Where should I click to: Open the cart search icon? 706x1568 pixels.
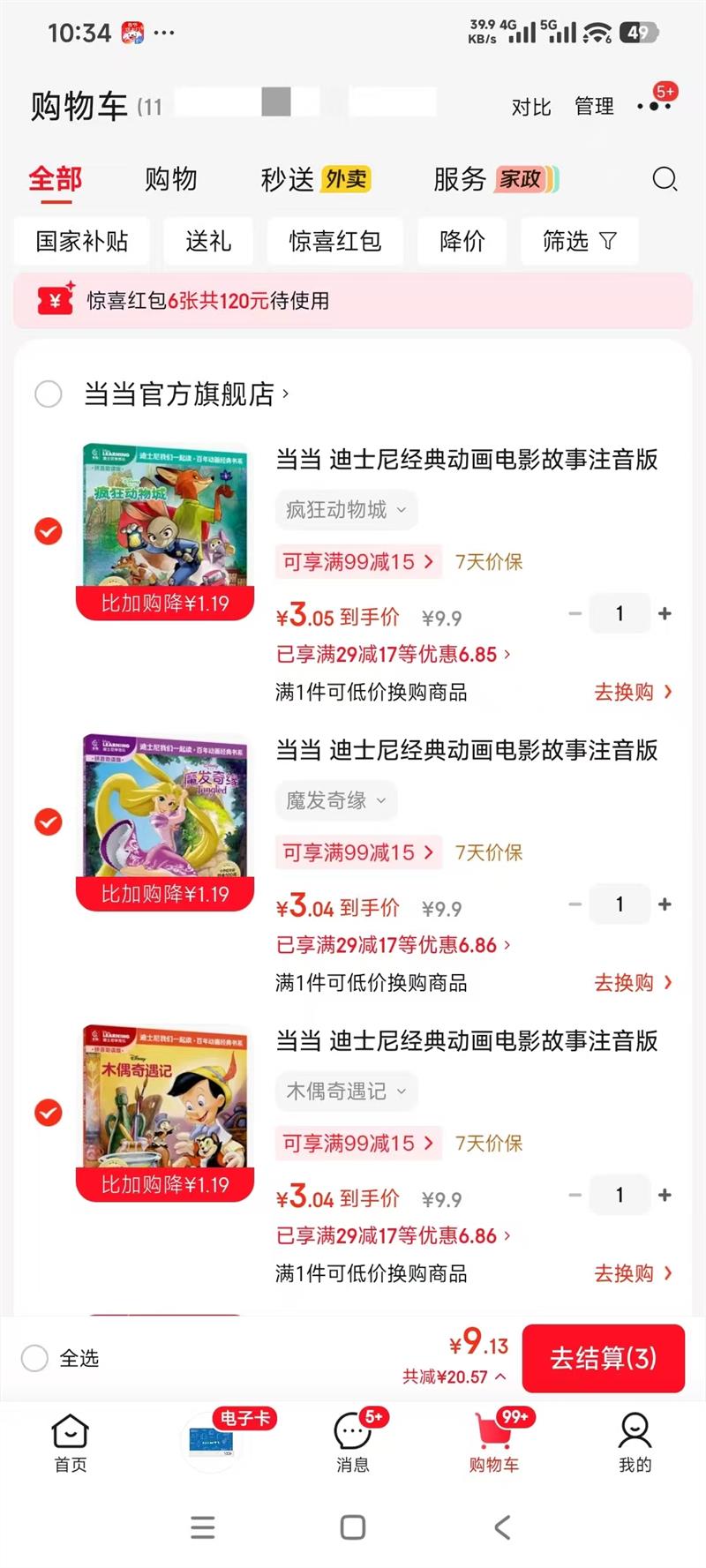click(x=665, y=179)
